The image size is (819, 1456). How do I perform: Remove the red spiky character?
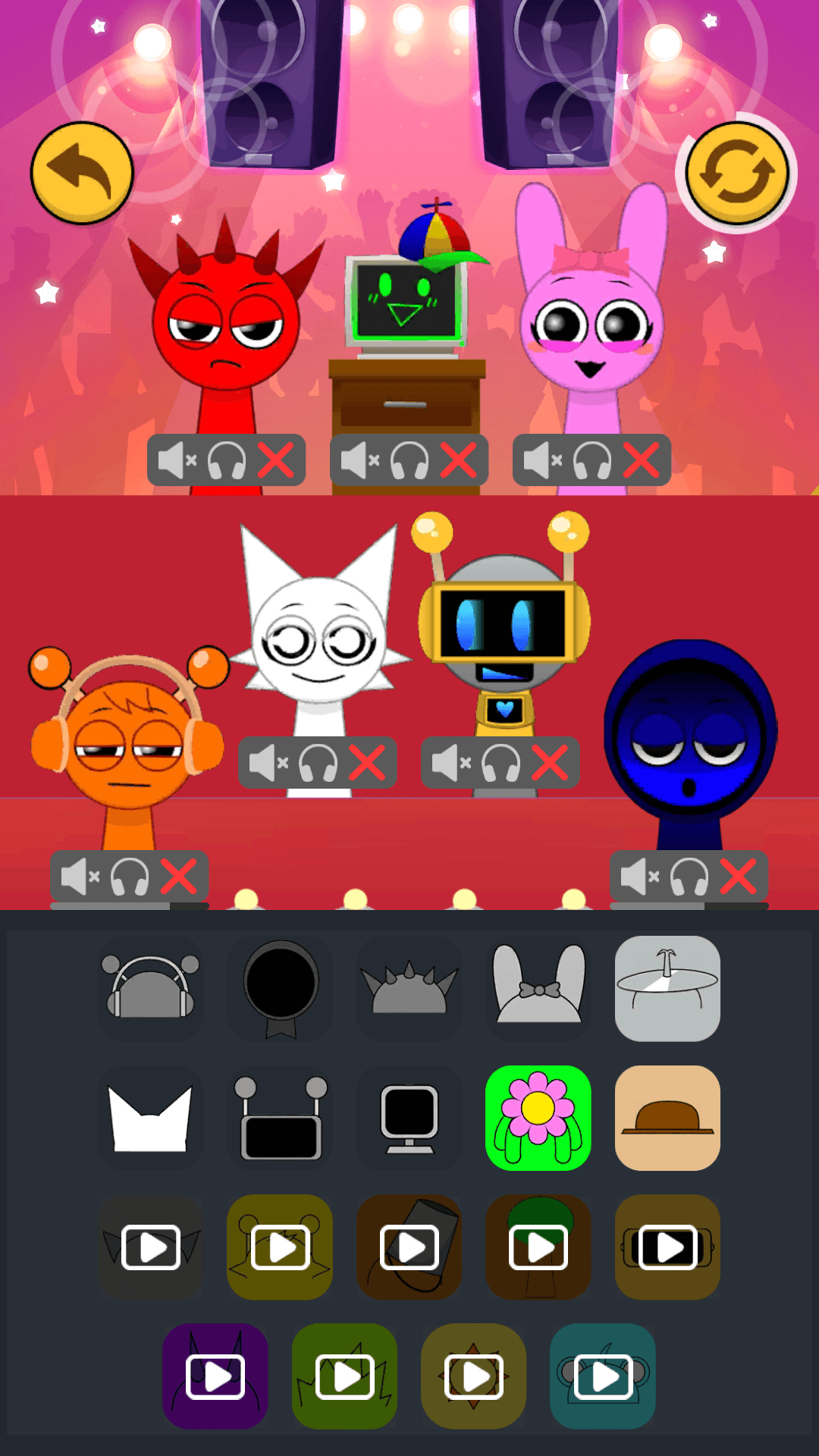pyautogui.click(x=276, y=460)
